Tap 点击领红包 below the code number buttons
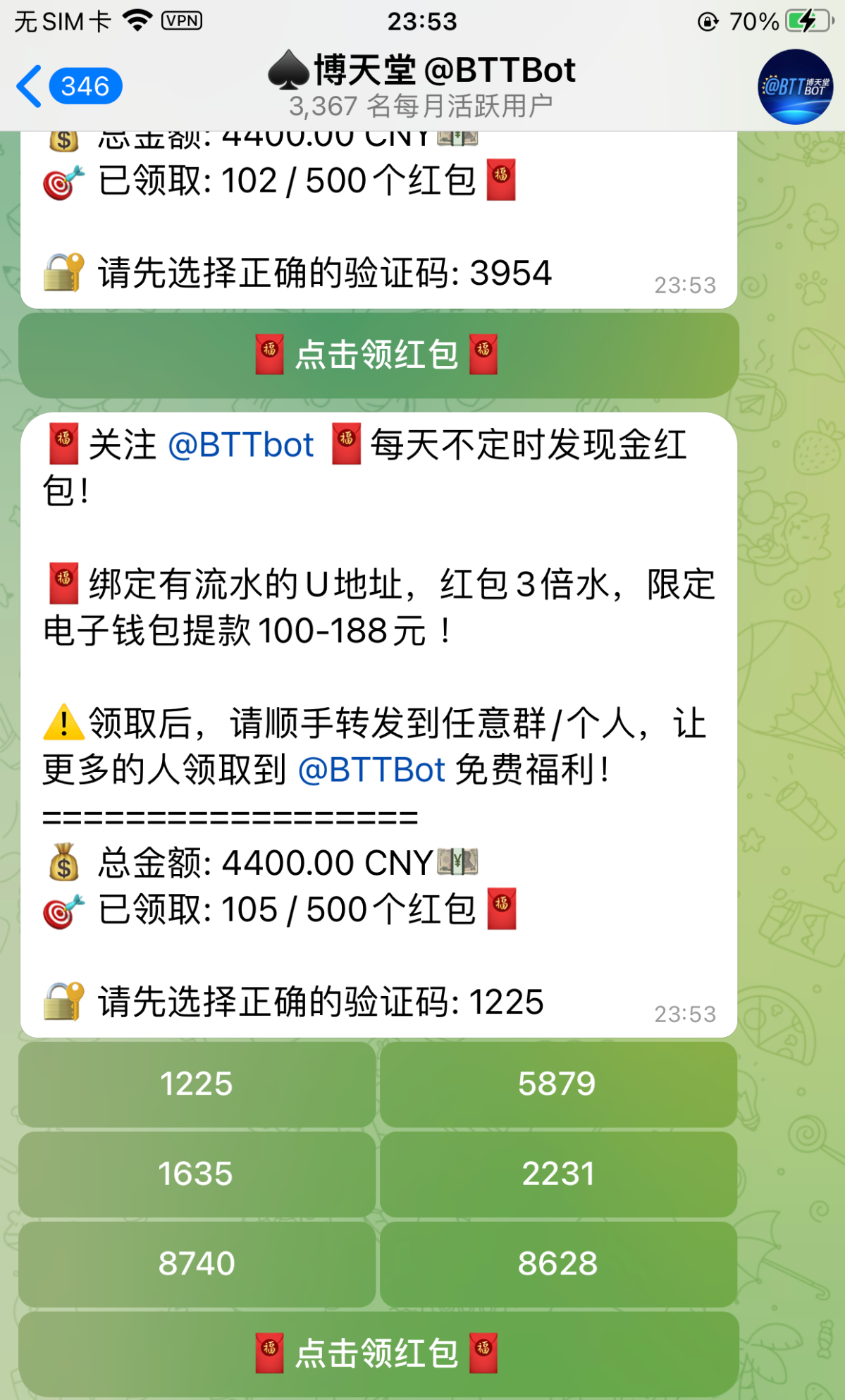This screenshot has width=845, height=1400. click(378, 1353)
